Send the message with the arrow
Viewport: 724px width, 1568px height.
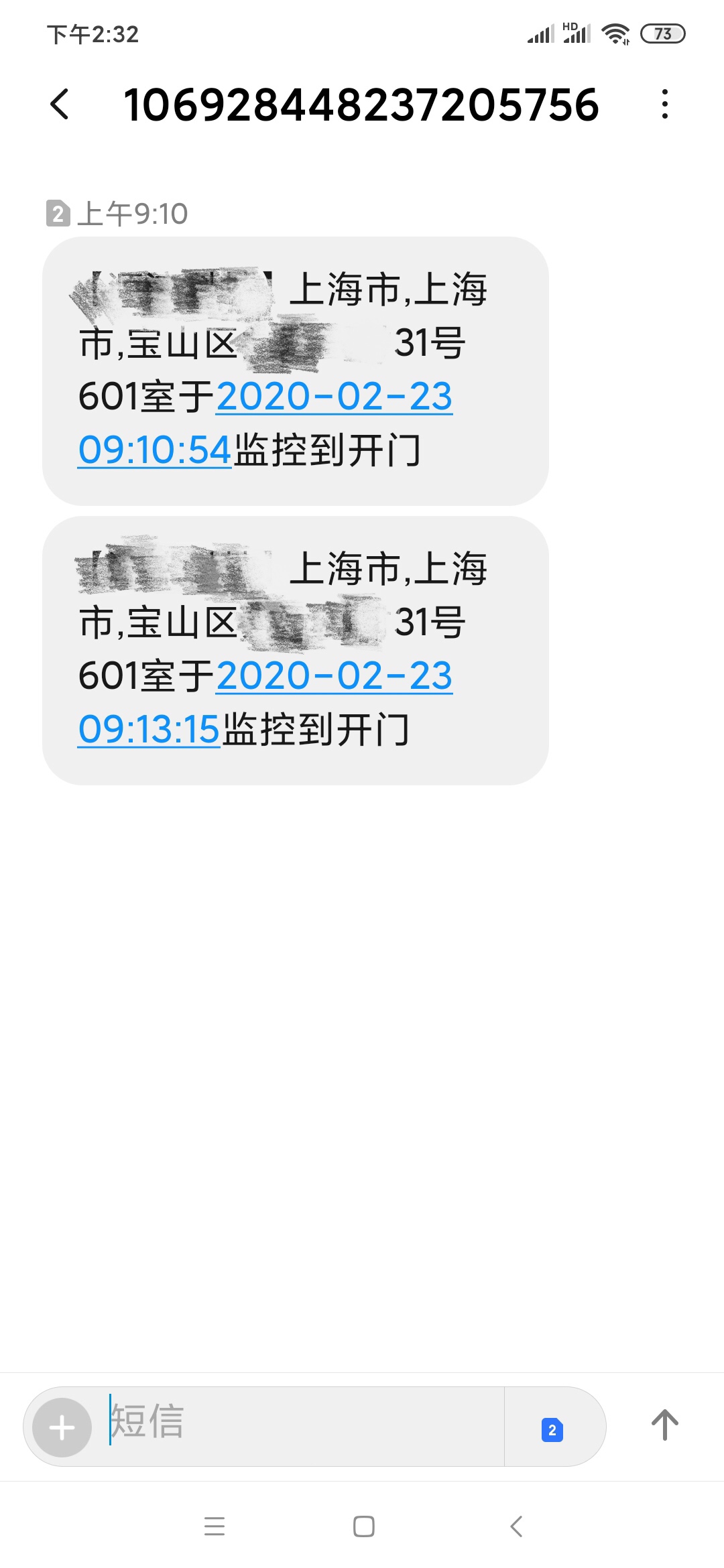point(665,1425)
